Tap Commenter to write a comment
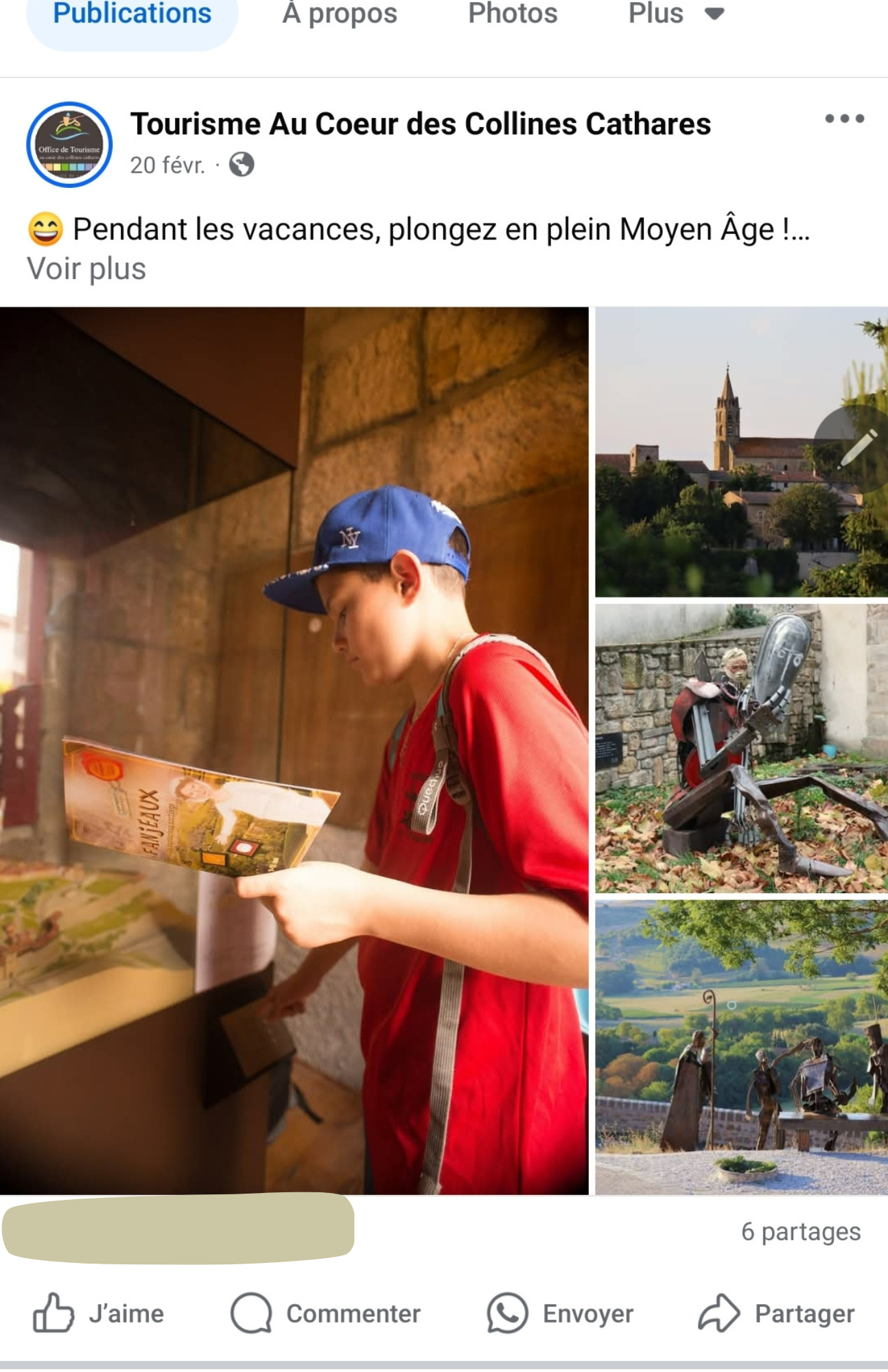 pyautogui.click(x=326, y=1314)
